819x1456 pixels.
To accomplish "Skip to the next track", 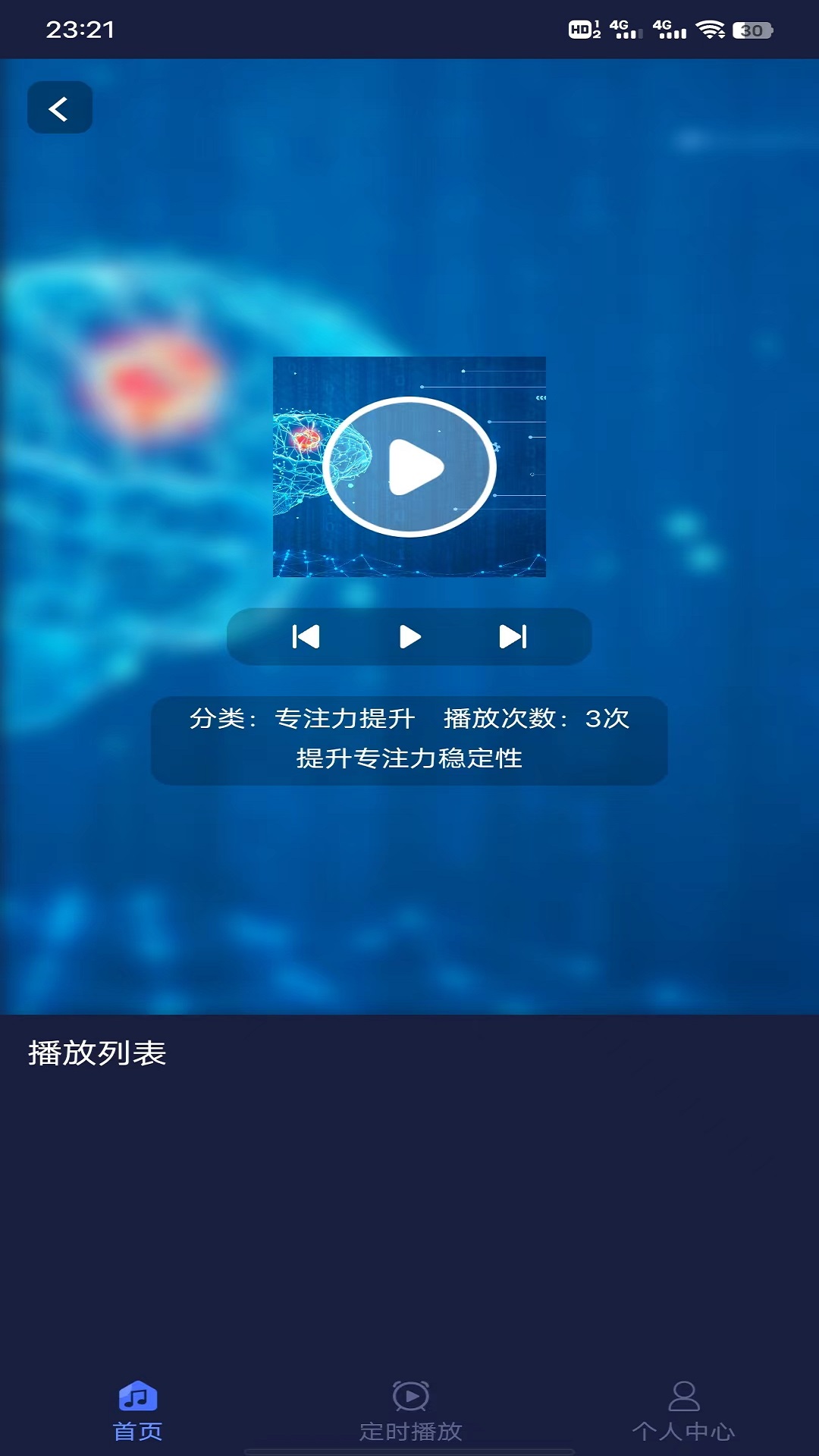I will [513, 636].
